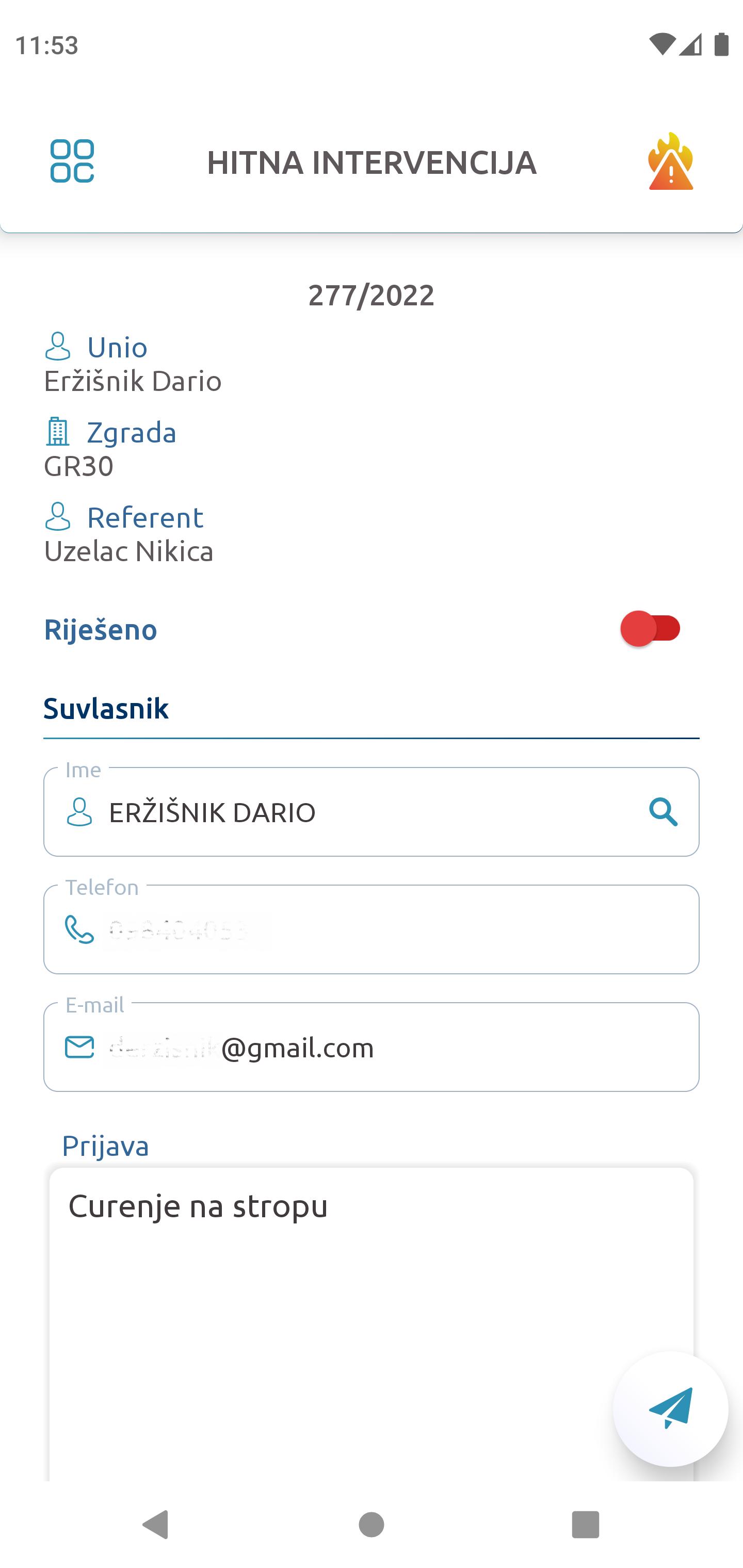Image resolution: width=743 pixels, height=1568 pixels.
Task: Tap the fire warning icon
Action: (671, 162)
